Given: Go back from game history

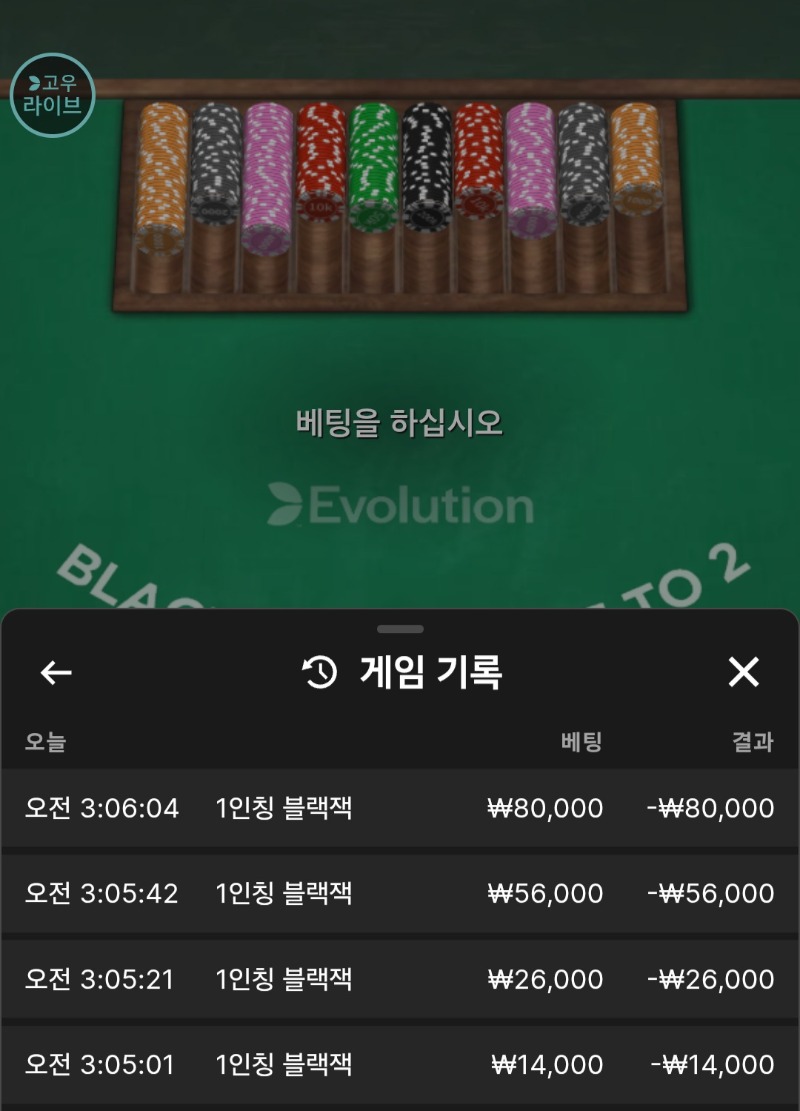Looking at the screenshot, I should (x=56, y=673).
